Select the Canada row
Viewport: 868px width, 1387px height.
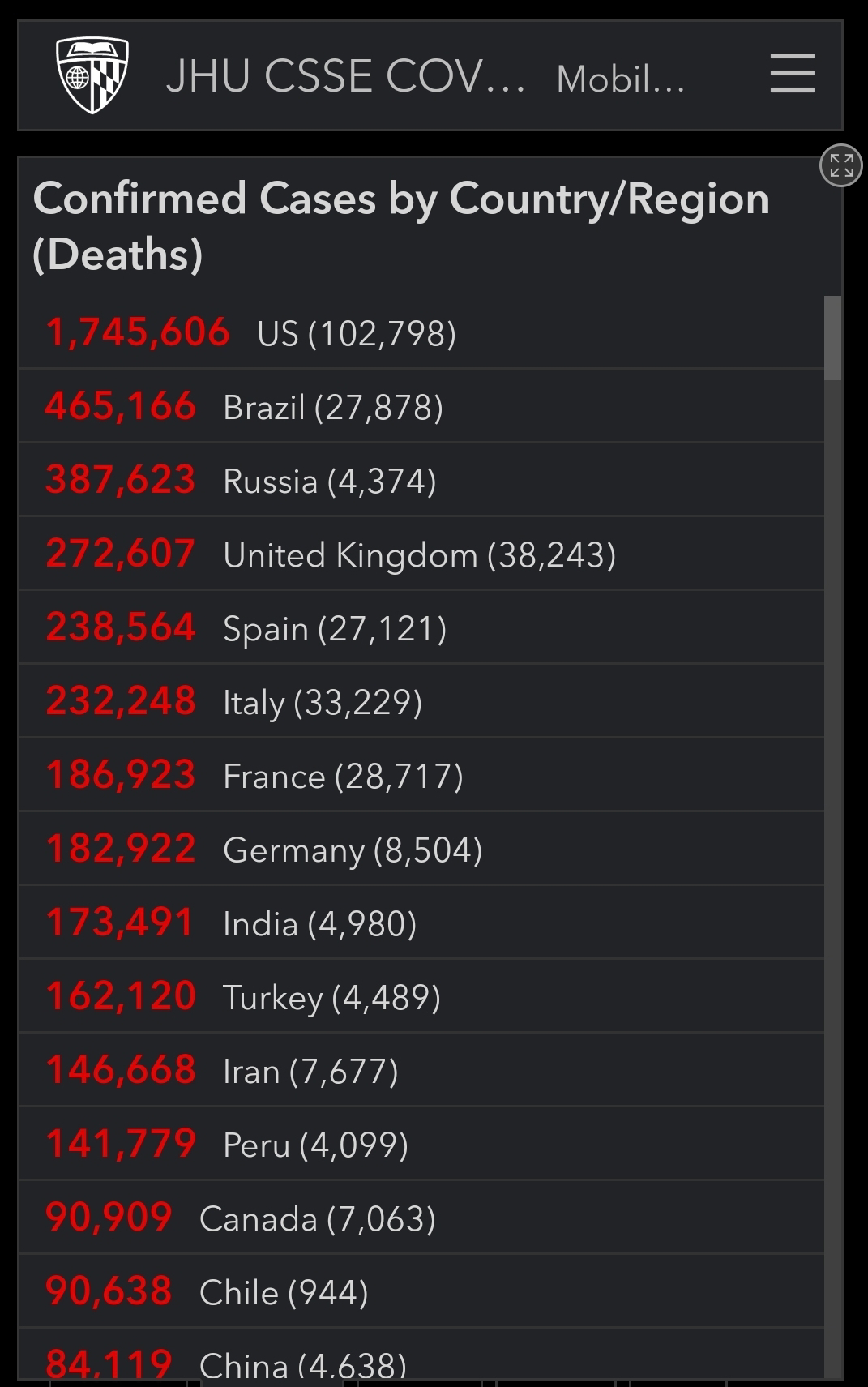421,1218
